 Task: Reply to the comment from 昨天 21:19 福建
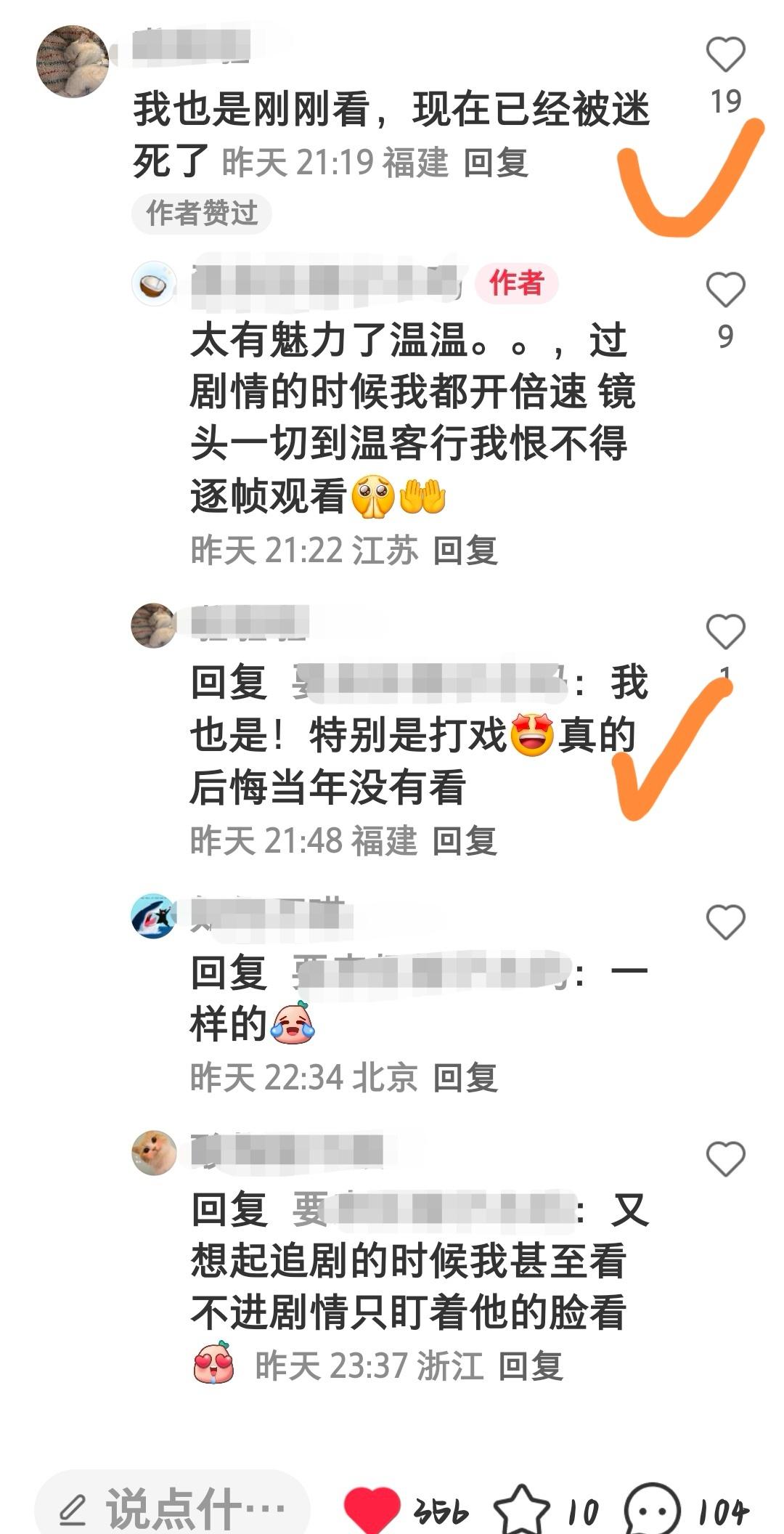click(x=496, y=162)
